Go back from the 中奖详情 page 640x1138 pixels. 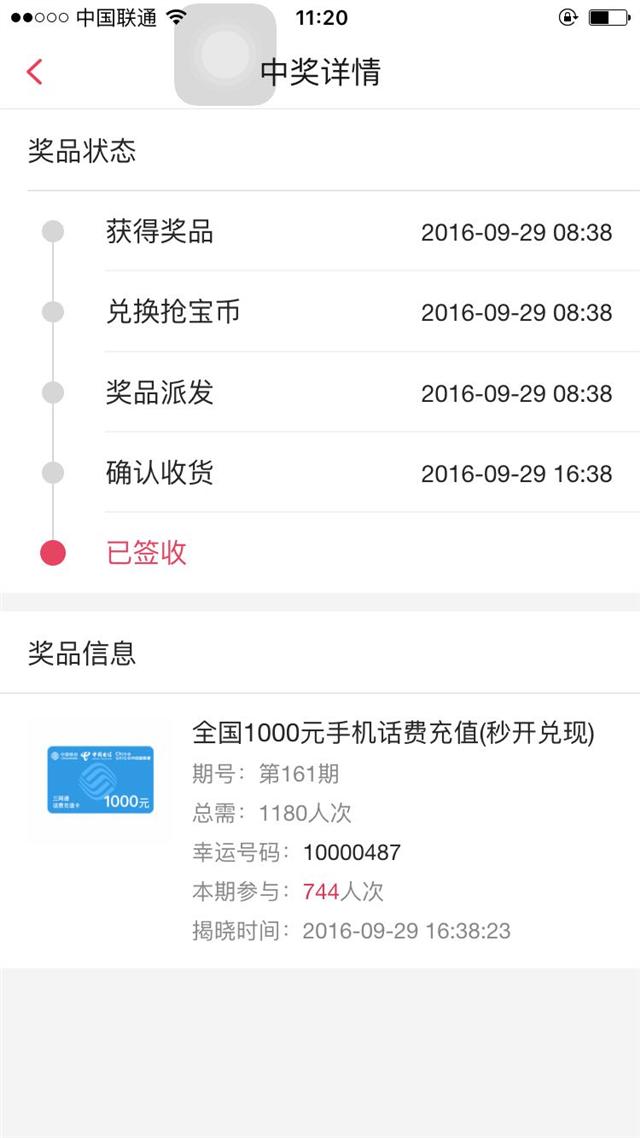click(34, 72)
